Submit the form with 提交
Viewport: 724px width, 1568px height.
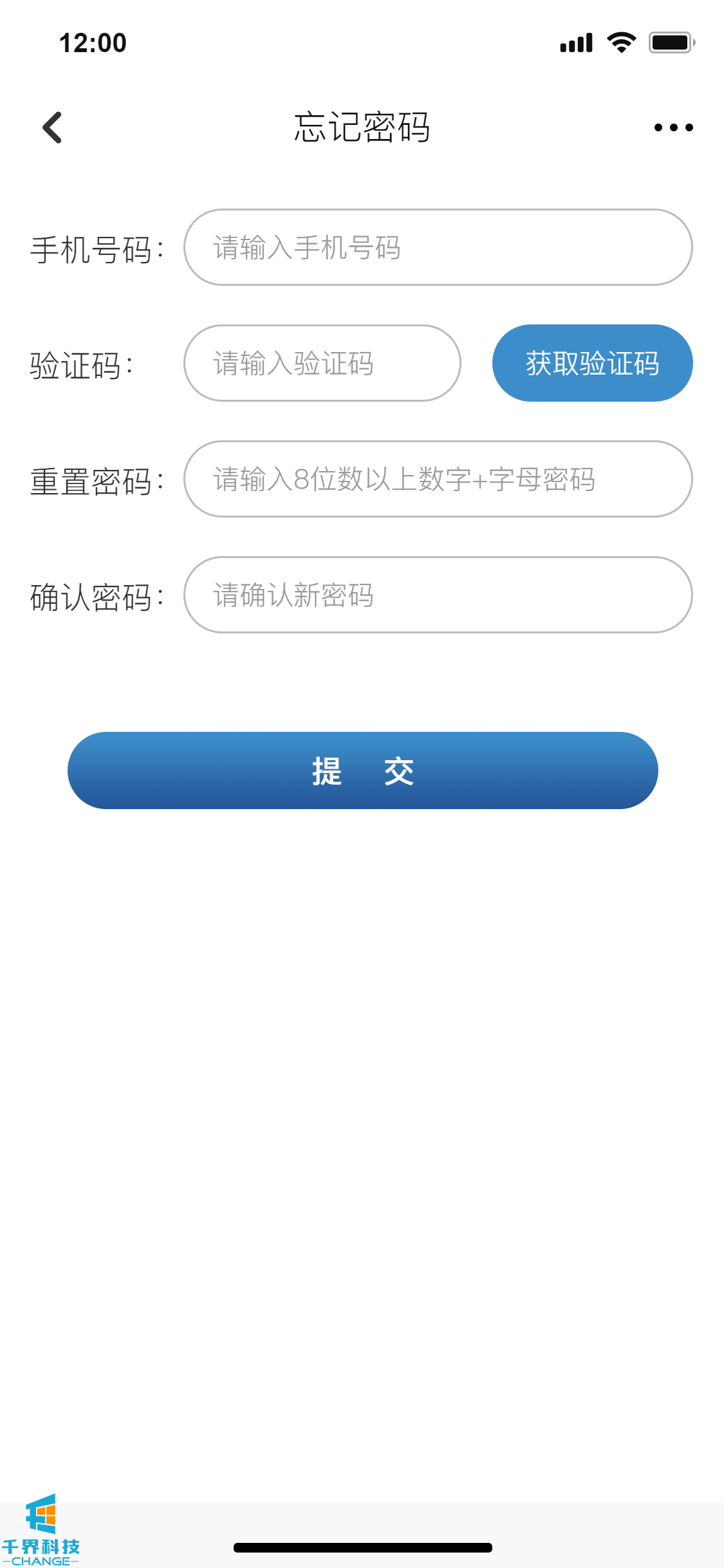(x=362, y=770)
